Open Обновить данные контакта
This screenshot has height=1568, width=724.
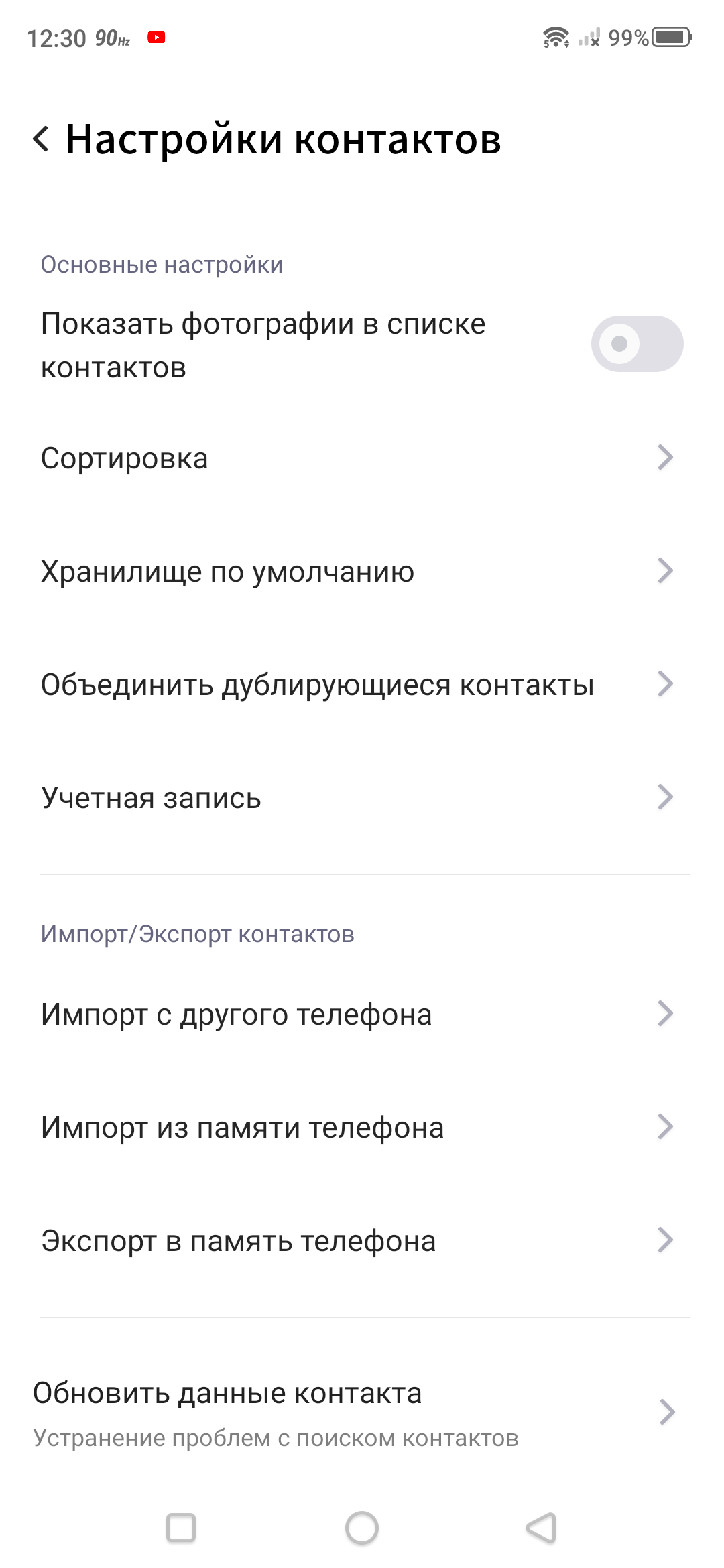coord(362,1413)
